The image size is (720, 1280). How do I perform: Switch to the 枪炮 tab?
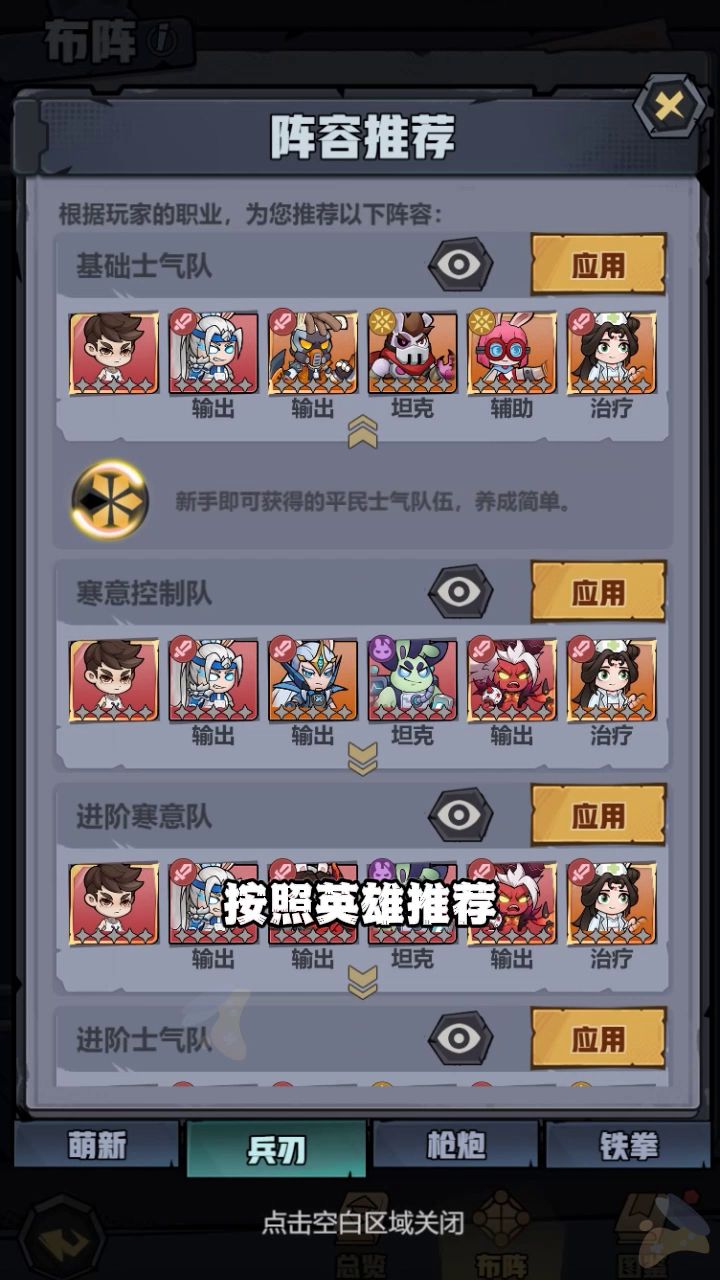pos(457,1146)
